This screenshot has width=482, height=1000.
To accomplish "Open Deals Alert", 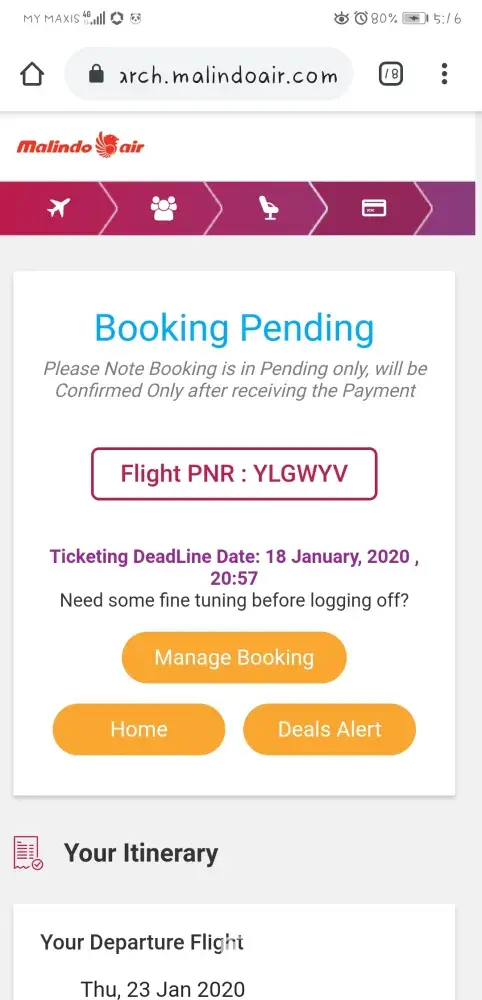I will (330, 729).
